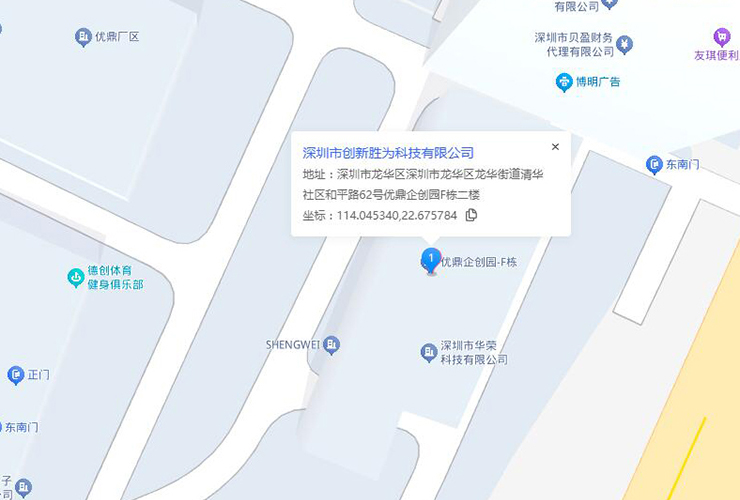Select 德创体育健身俱乐部 on the map
Image resolution: width=740 pixels, height=500 pixels.
pyautogui.click(x=76, y=277)
